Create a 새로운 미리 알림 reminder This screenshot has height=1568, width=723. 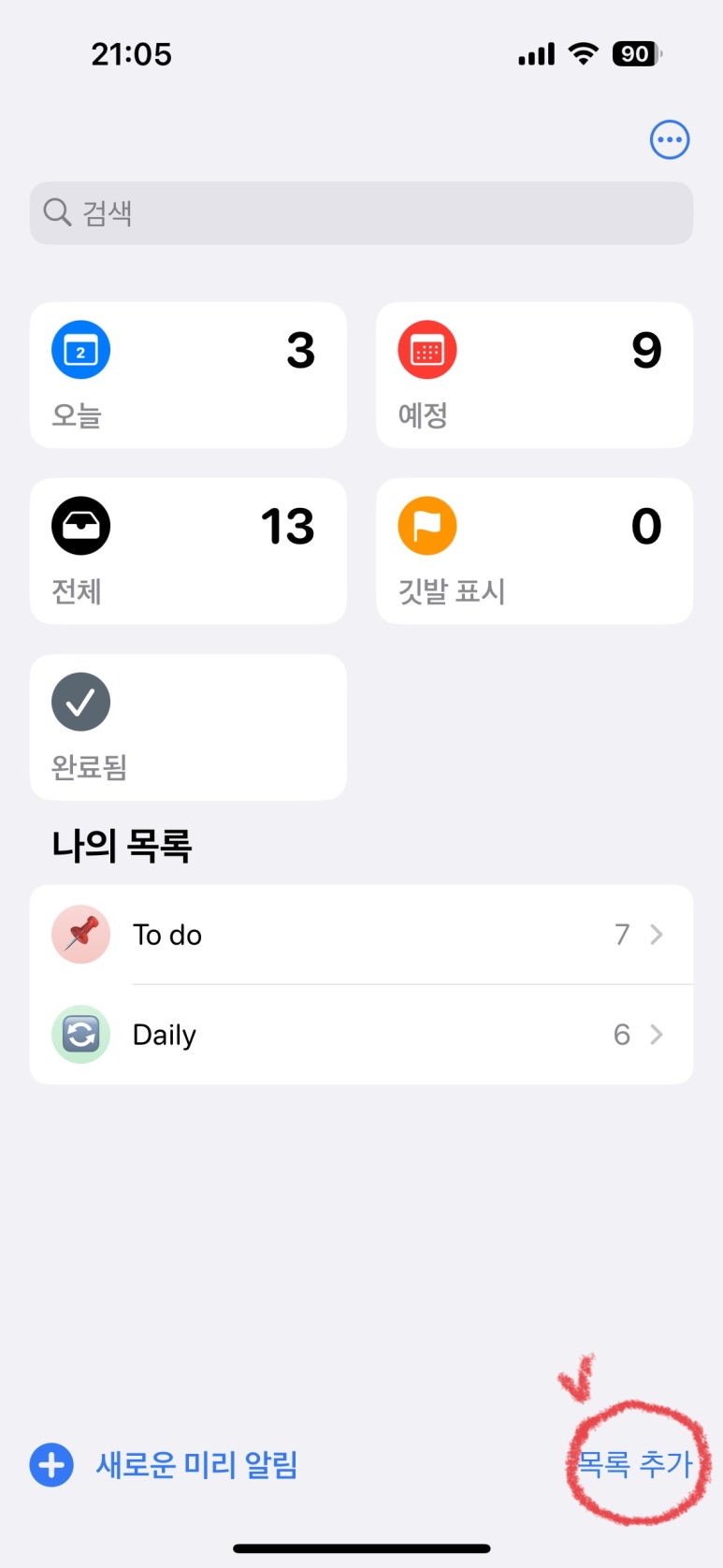tap(166, 1464)
